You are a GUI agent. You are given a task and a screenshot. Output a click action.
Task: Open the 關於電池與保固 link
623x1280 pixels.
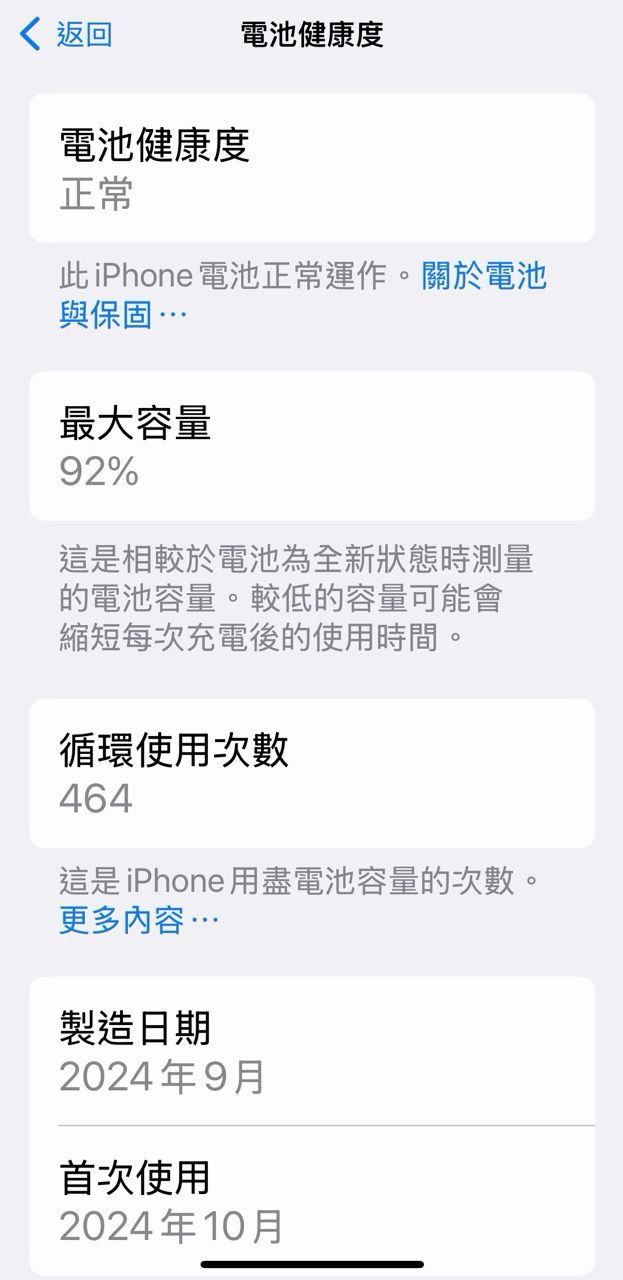(x=484, y=276)
